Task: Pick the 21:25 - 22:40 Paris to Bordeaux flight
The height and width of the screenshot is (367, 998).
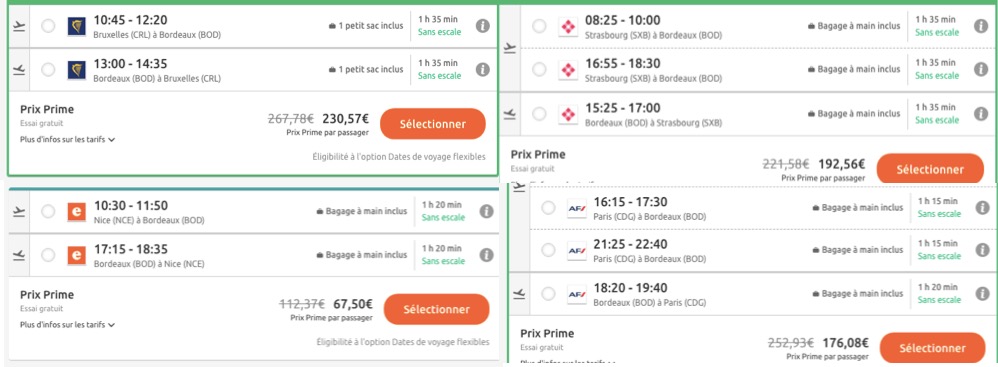Action: pos(548,250)
